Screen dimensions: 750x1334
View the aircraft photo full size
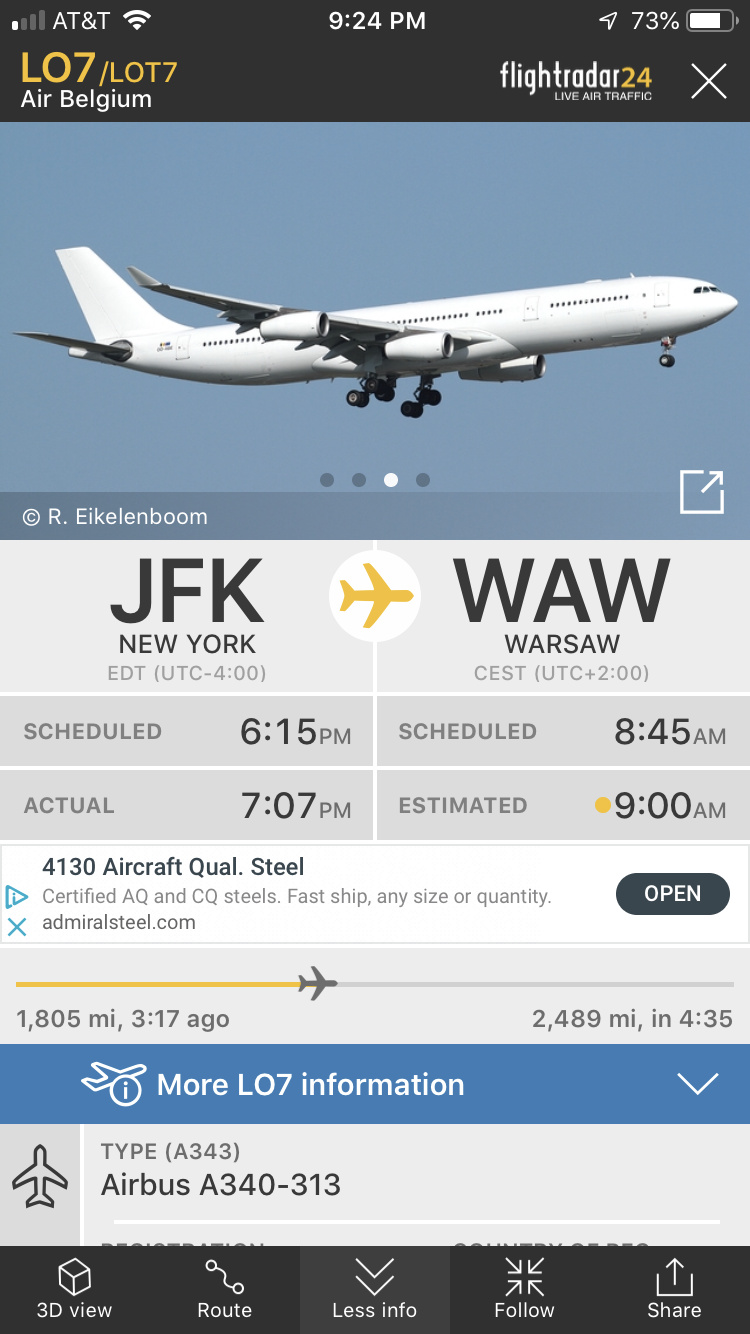tap(375, 320)
